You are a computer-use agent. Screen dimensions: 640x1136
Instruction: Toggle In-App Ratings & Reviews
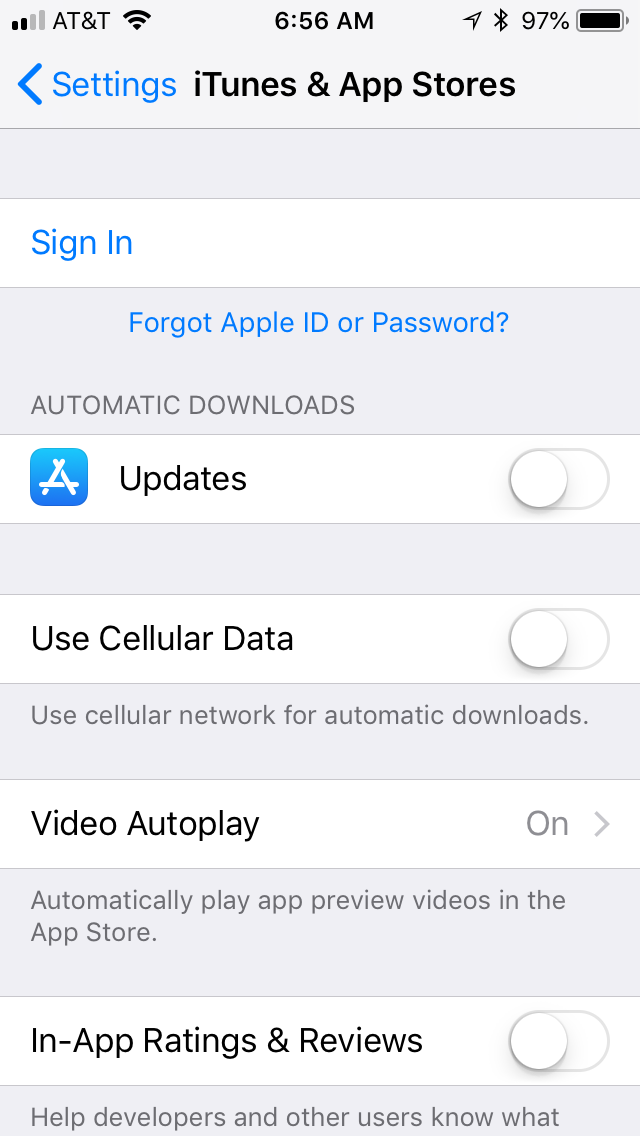pyautogui.click(x=559, y=1040)
